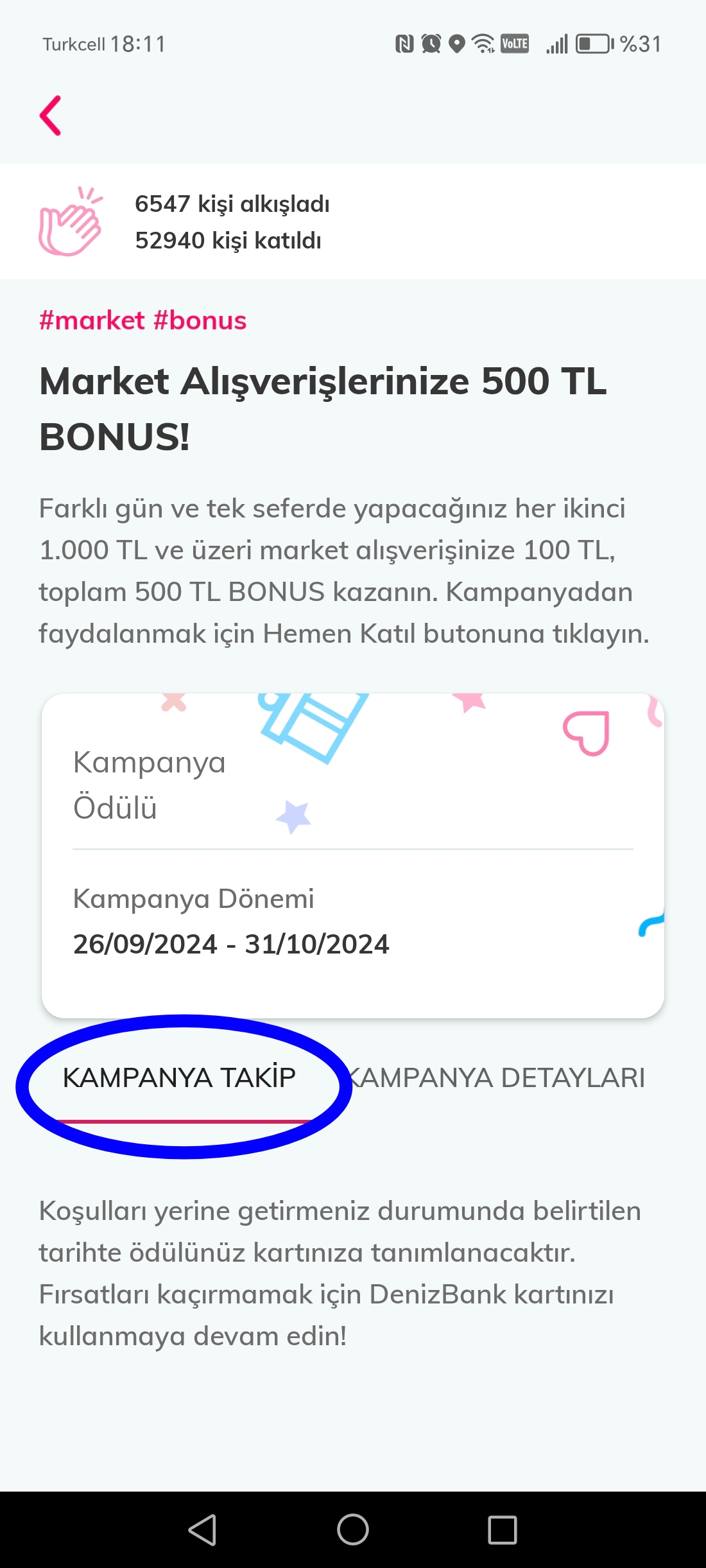This screenshot has width=706, height=1568.
Task: Switch to KAMPANYA DETAYLARI tab
Action: [x=497, y=1078]
